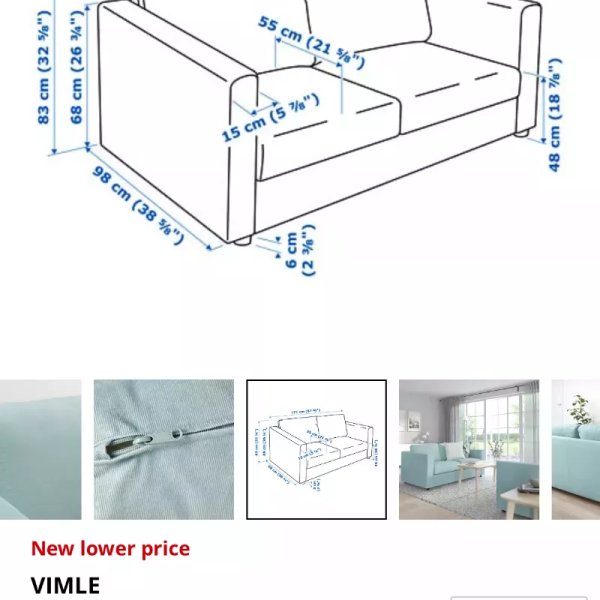600x600 pixels.
Task: Select the partially visible fabric thumbnail
Action: pyautogui.click(x=40, y=449)
